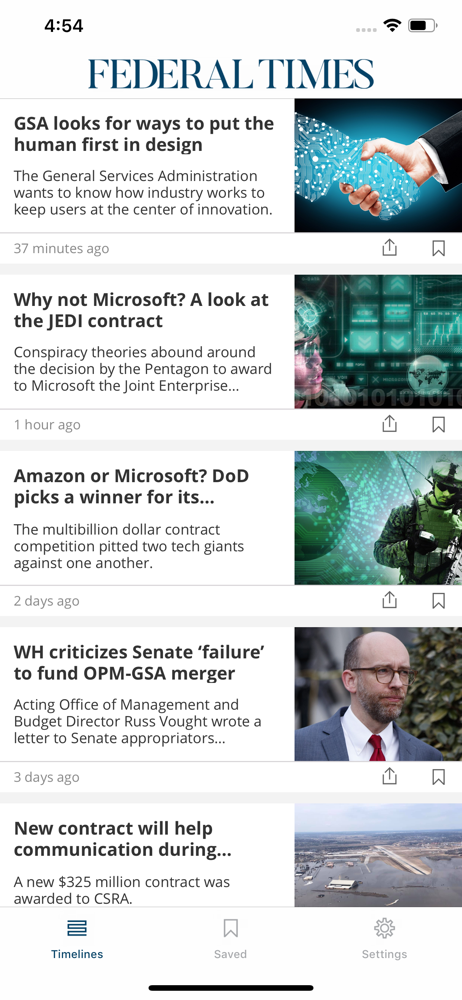462x1000 pixels.
Task: Share the OPM-GSA merger article
Action: 389,776
